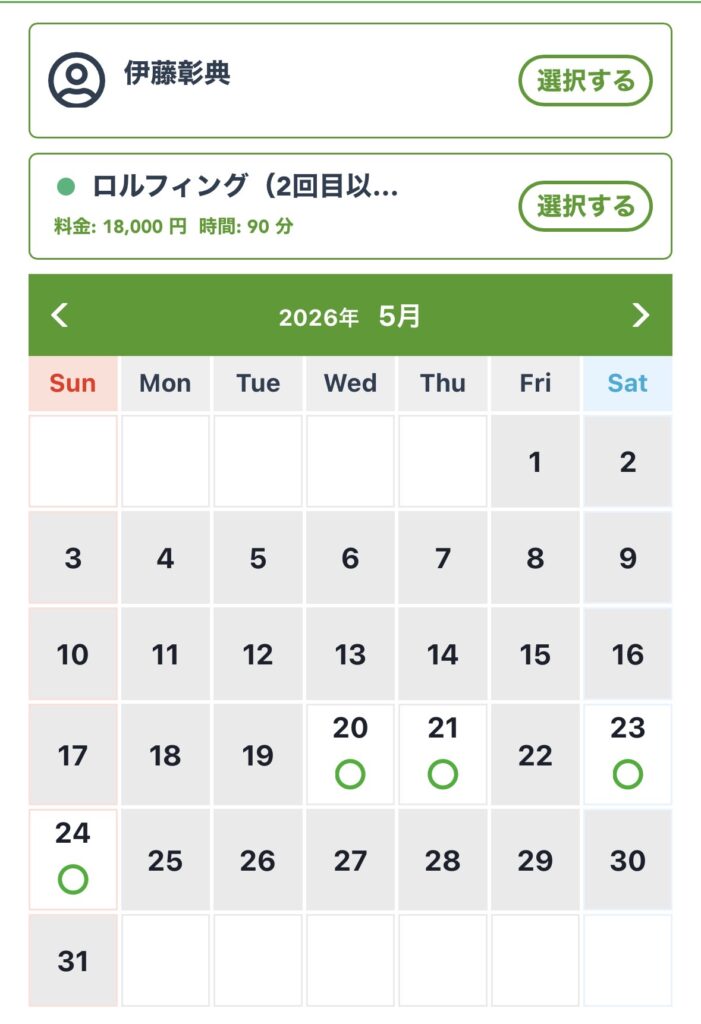Select available date May 21
The height and width of the screenshot is (1024, 701).
tap(442, 754)
